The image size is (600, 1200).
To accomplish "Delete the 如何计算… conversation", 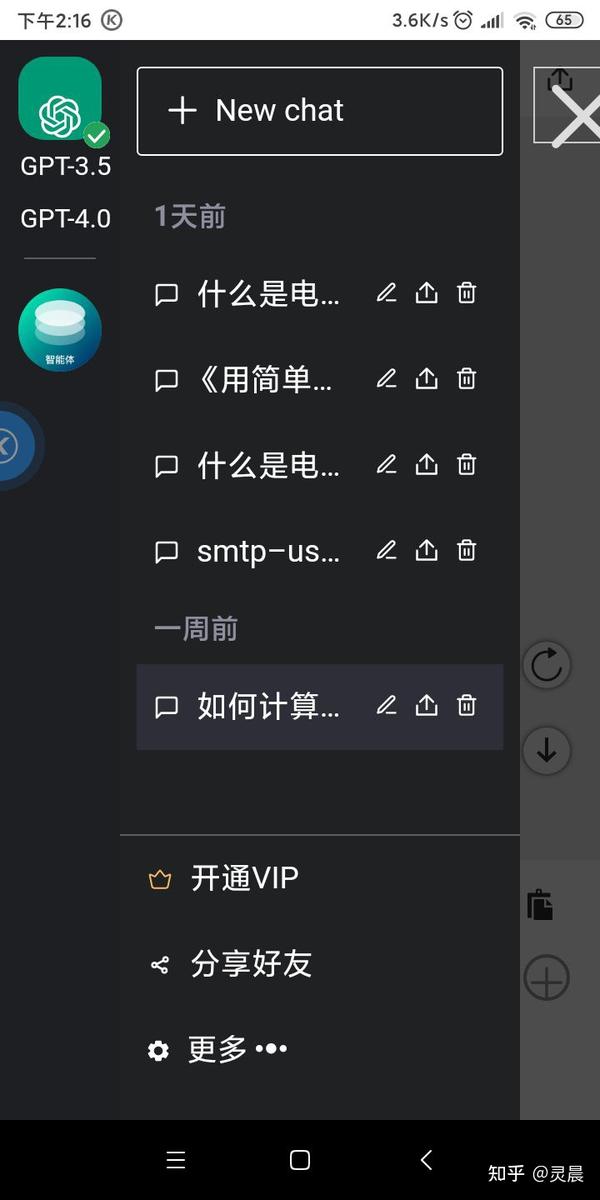I will click(466, 707).
